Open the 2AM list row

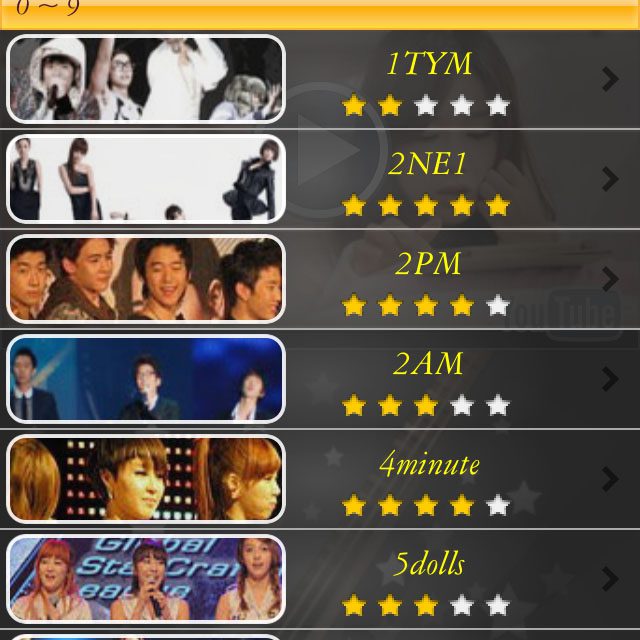(428, 380)
